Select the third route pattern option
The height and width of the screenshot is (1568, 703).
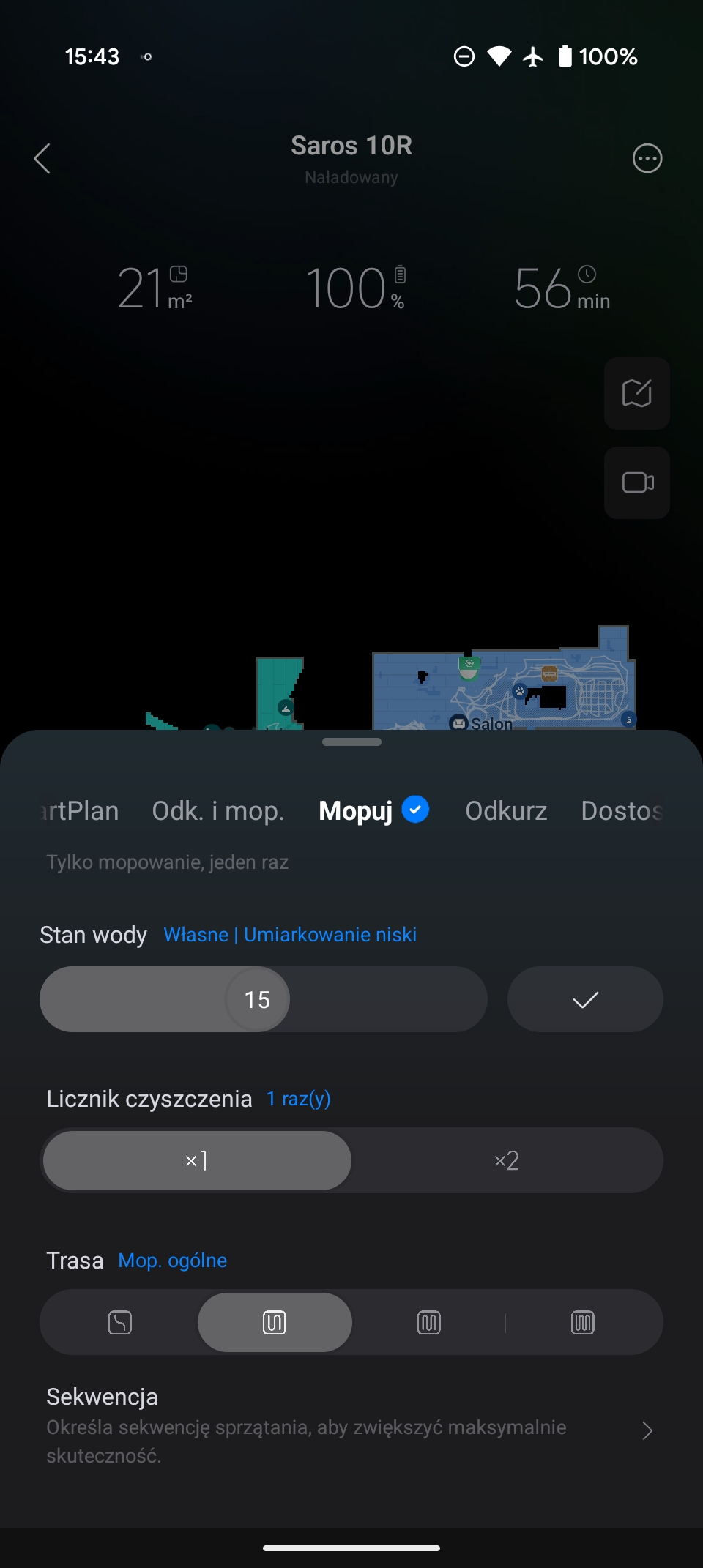coord(429,1322)
